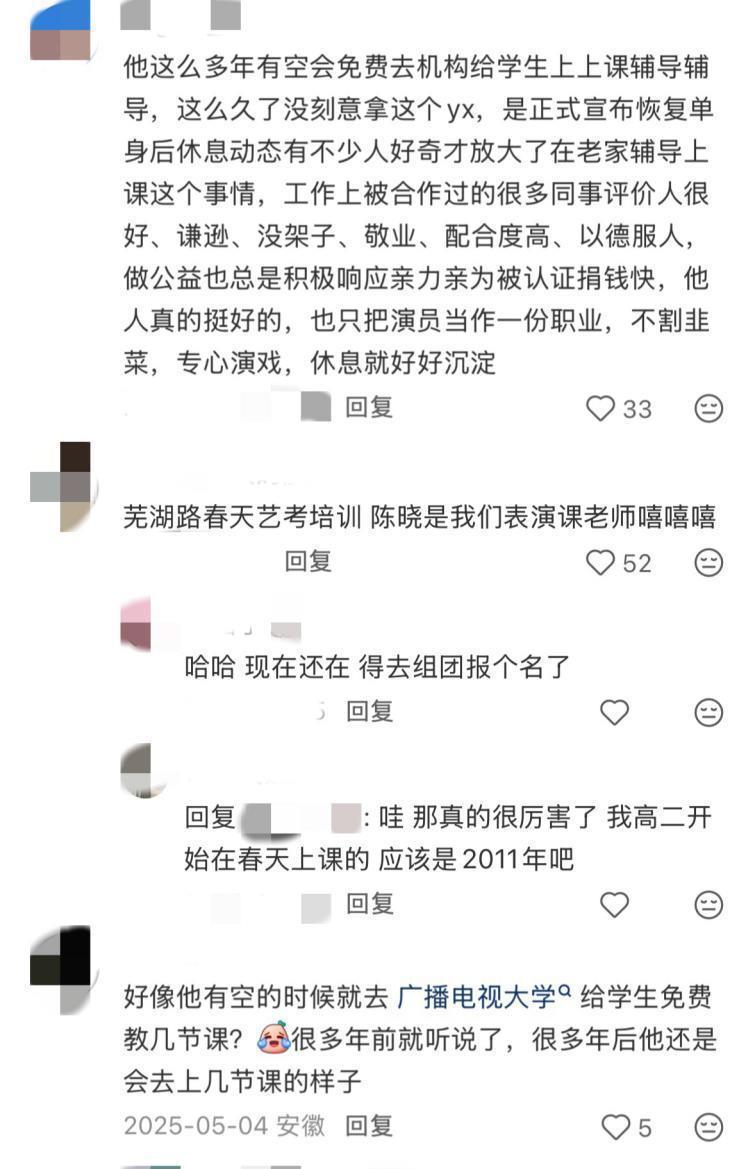The width and height of the screenshot is (755, 1169).
Task: Like the comment with 33 likes
Action: 601,408
